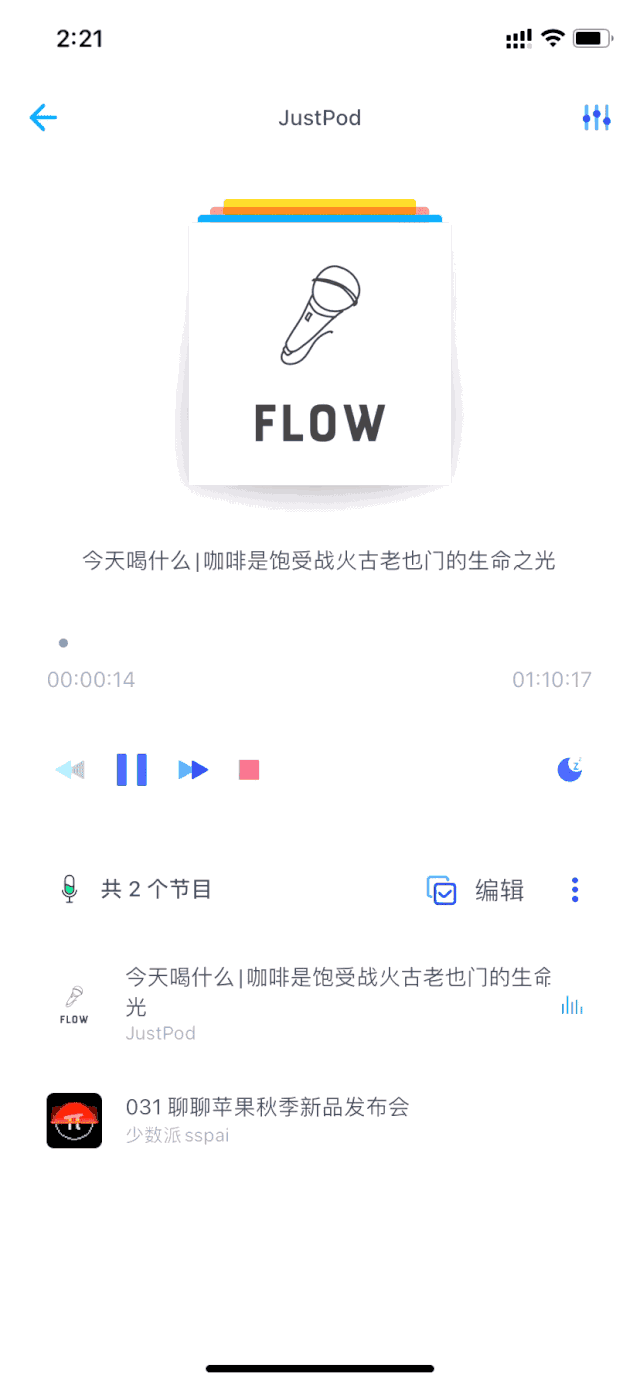Tap the playback progress slider dot

(x=64, y=643)
